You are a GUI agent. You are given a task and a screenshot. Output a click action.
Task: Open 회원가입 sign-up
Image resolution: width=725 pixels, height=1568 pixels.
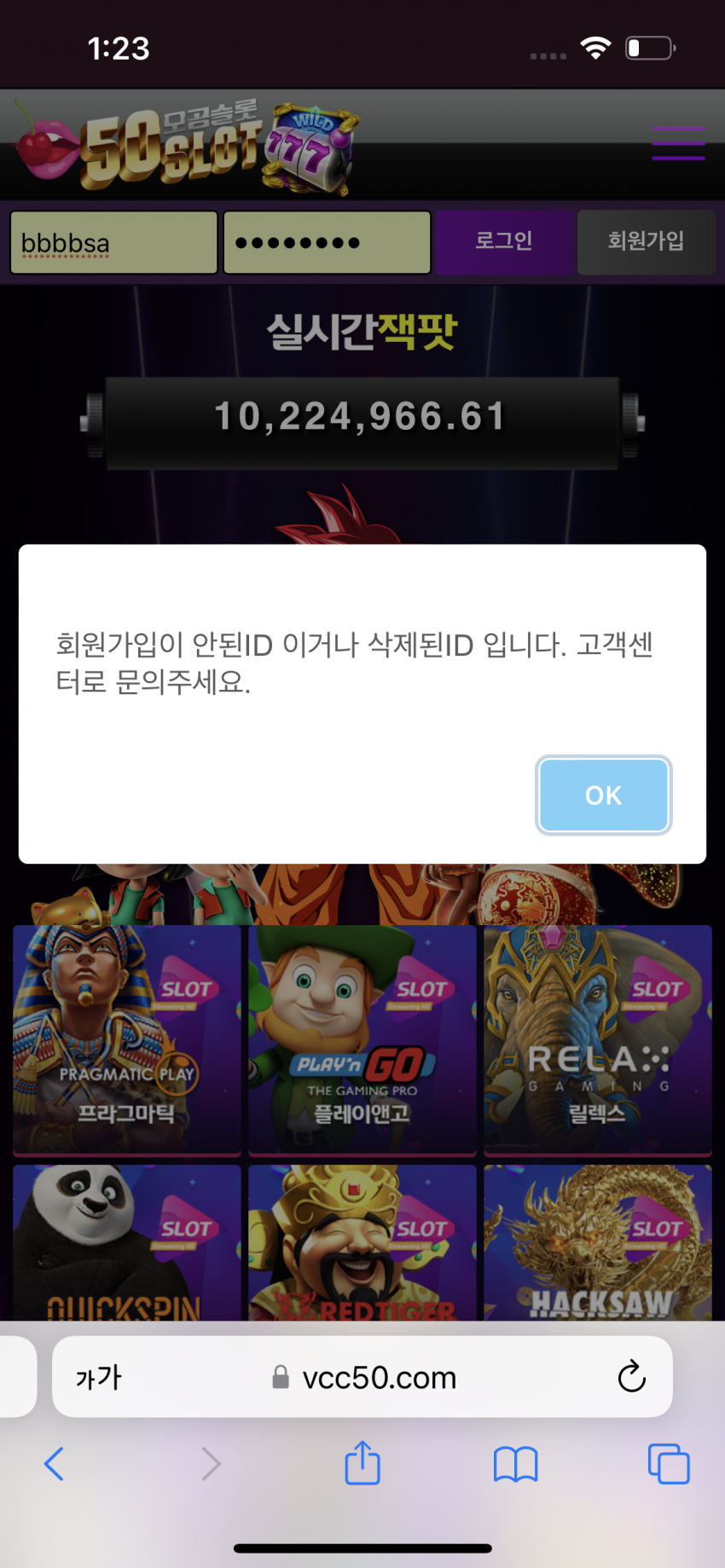(x=646, y=241)
